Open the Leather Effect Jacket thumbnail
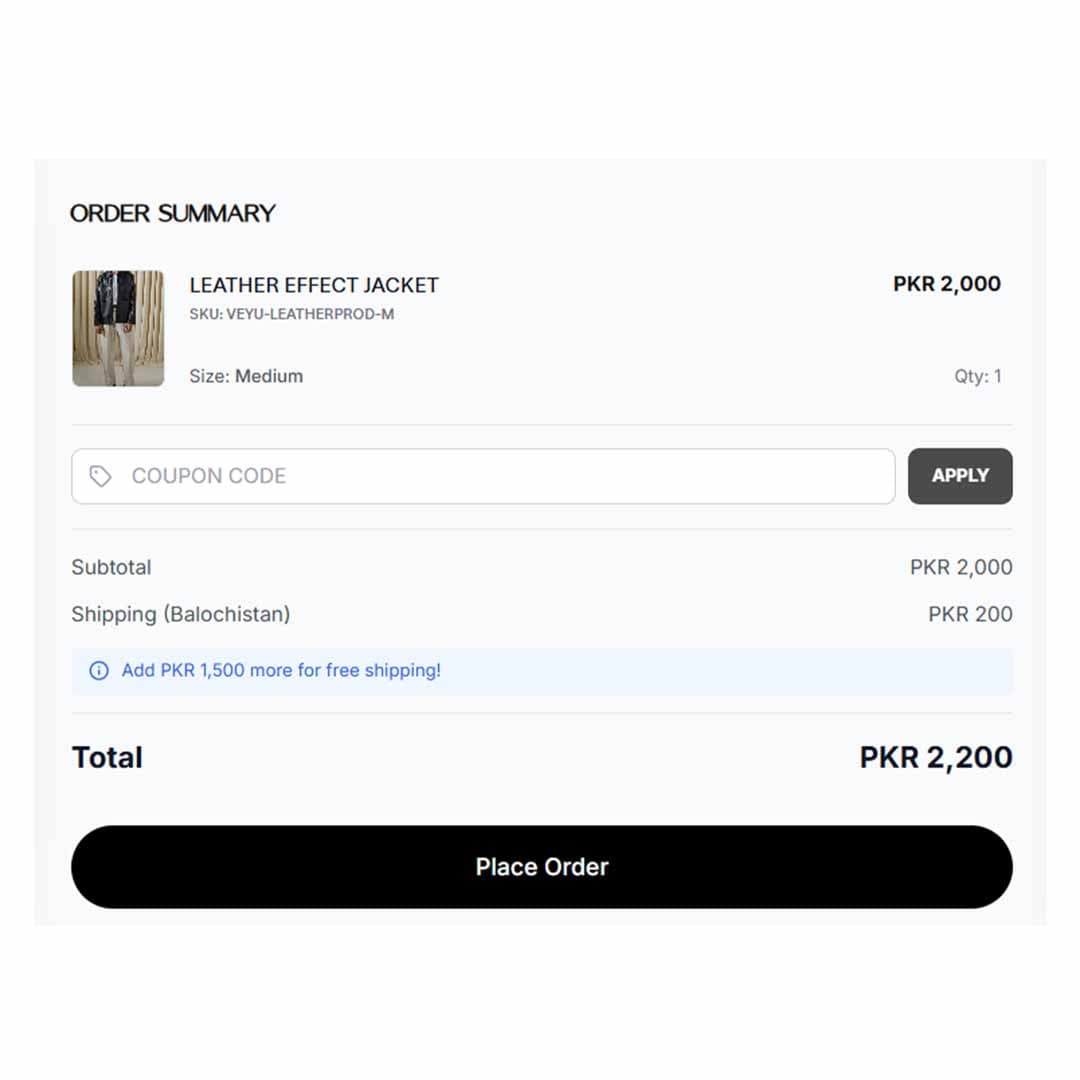Viewport: 1080px width, 1080px height. pos(118,328)
